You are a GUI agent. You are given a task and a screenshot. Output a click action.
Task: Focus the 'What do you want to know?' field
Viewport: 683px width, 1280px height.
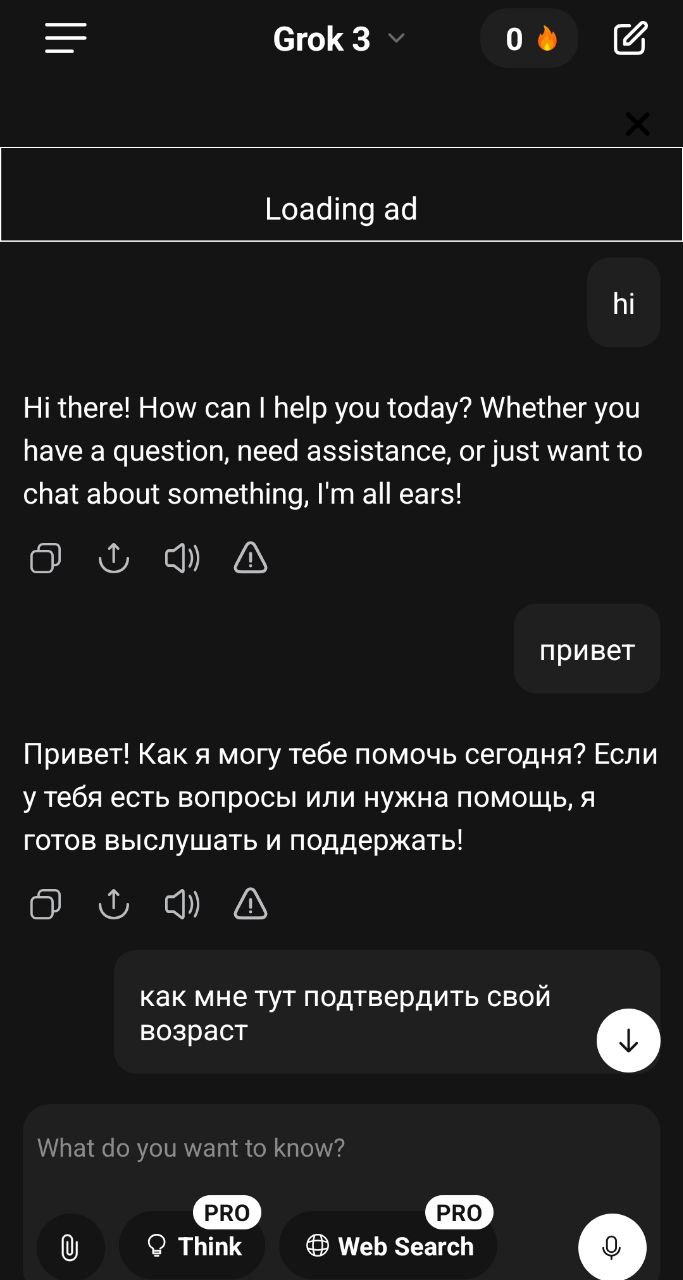tap(300, 1148)
